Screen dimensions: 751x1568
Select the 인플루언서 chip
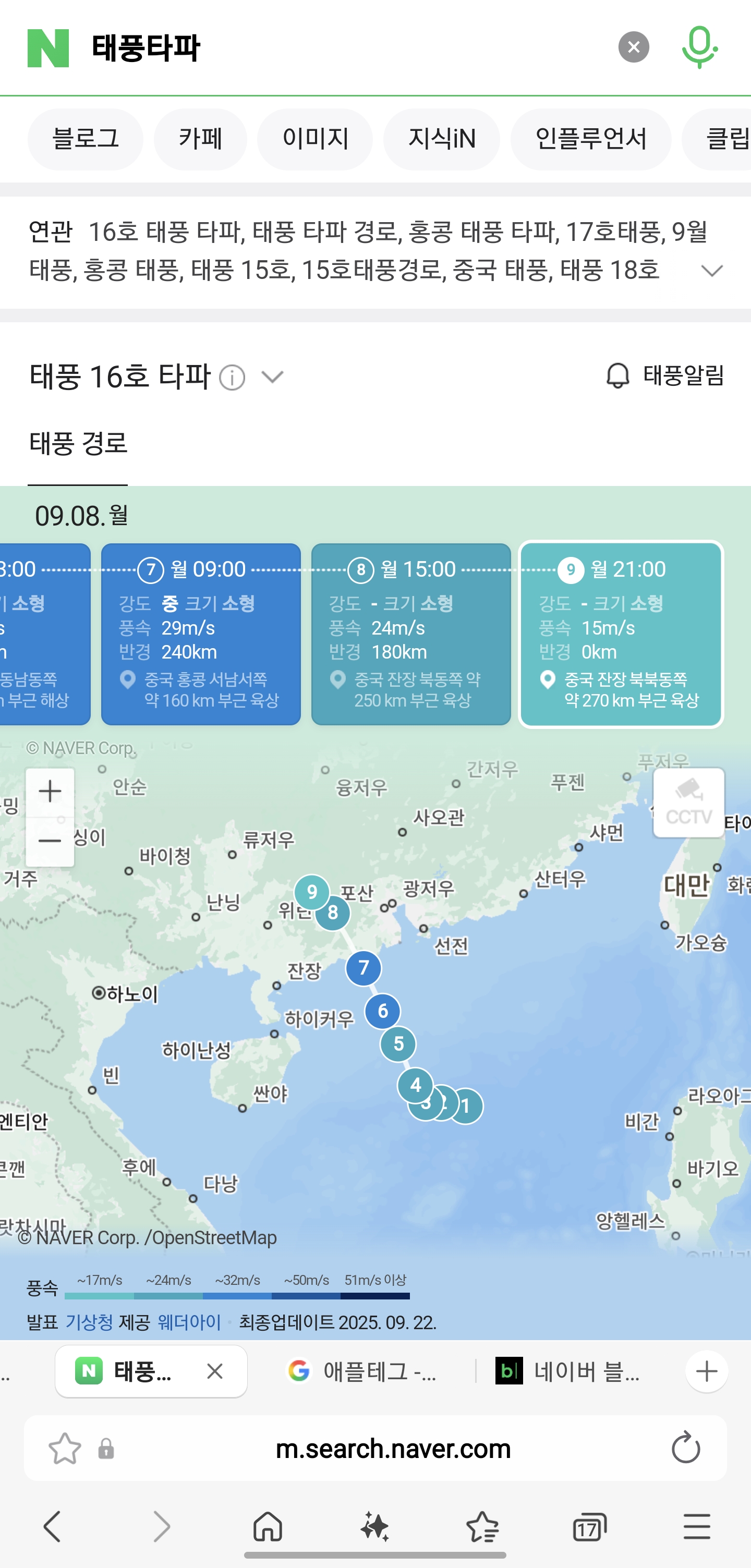(590, 139)
